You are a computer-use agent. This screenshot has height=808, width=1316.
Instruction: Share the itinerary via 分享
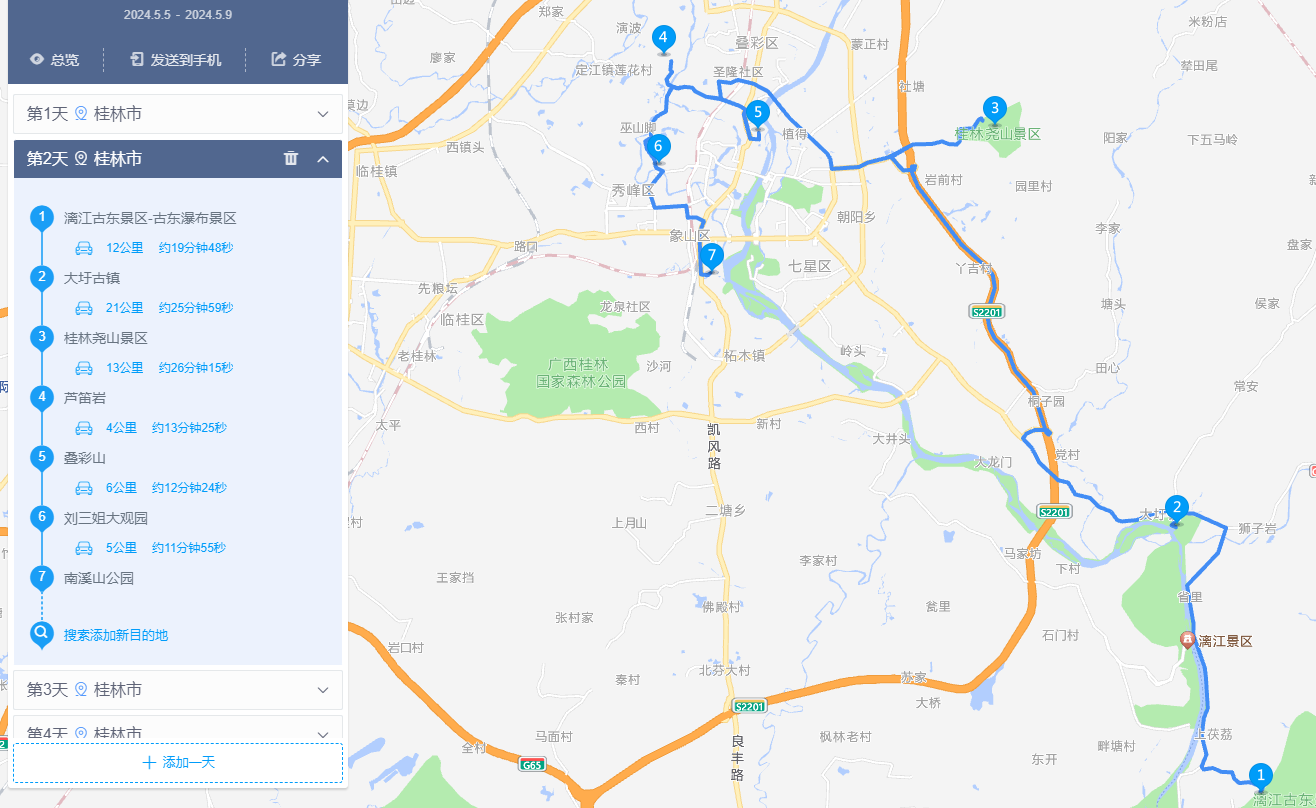[296, 60]
